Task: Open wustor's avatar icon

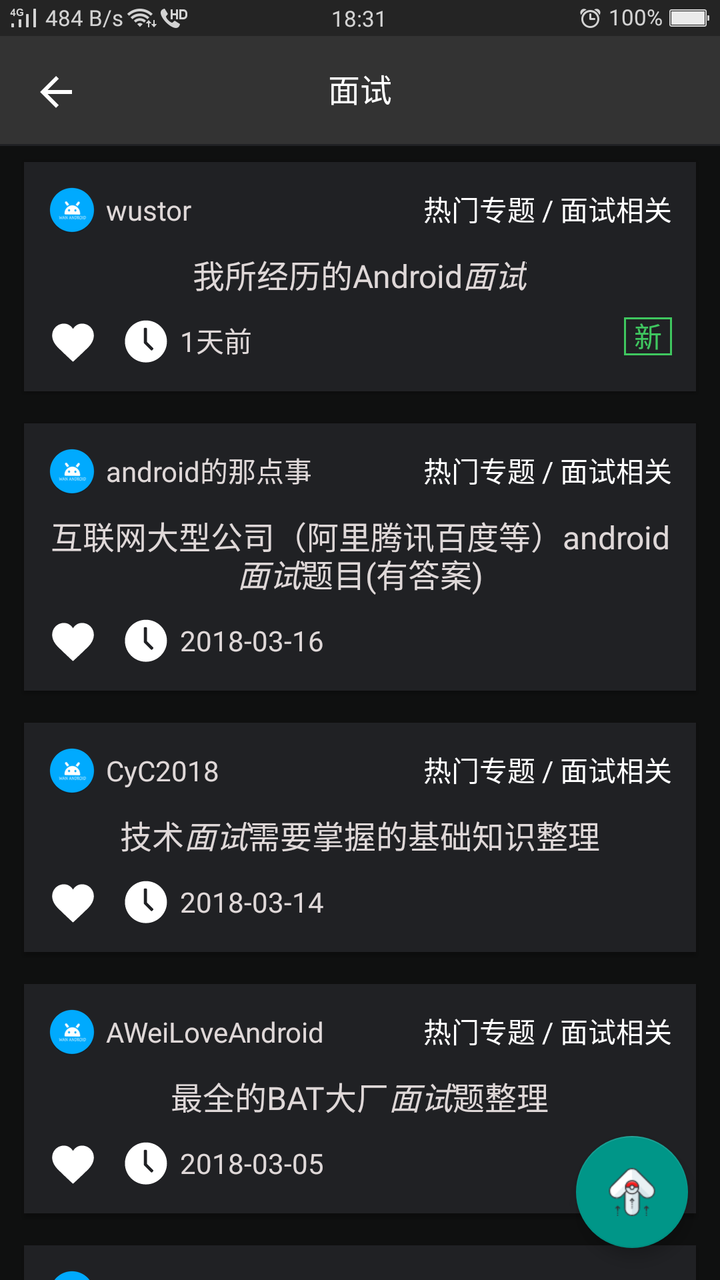Action: click(71, 210)
